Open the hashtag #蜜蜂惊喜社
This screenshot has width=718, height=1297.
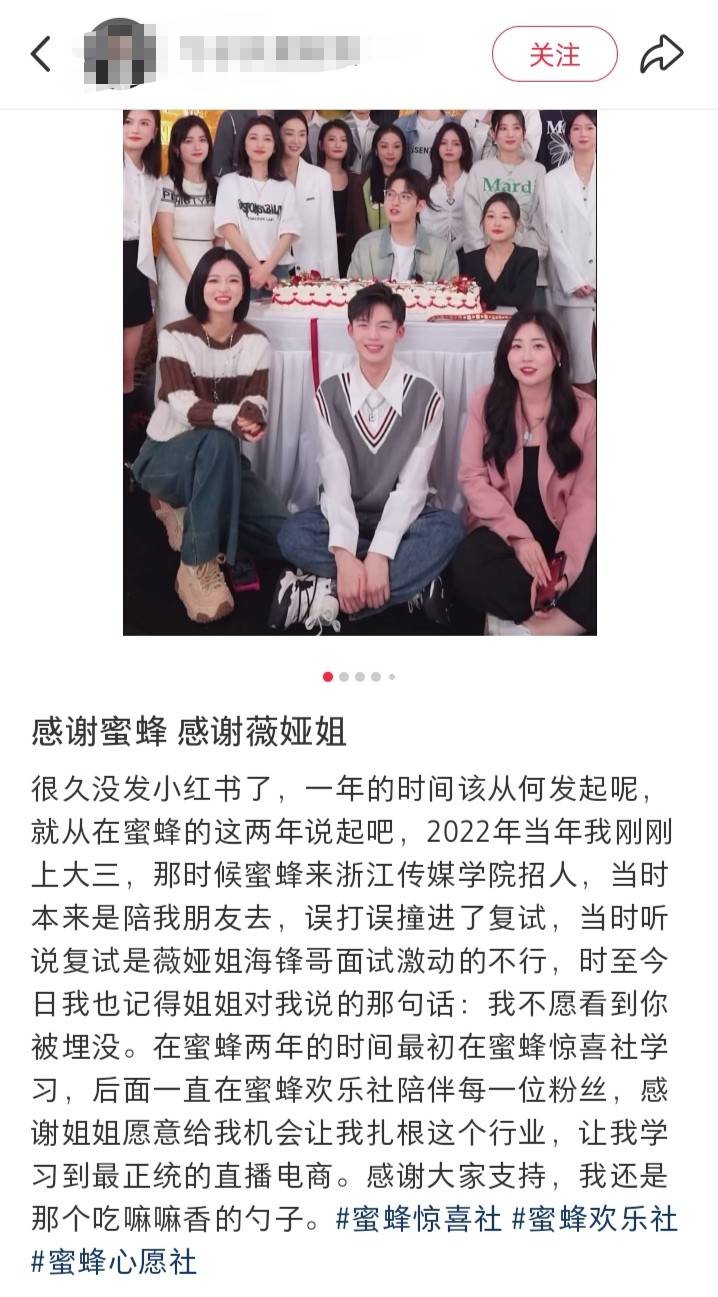pyautogui.click(x=418, y=1219)
